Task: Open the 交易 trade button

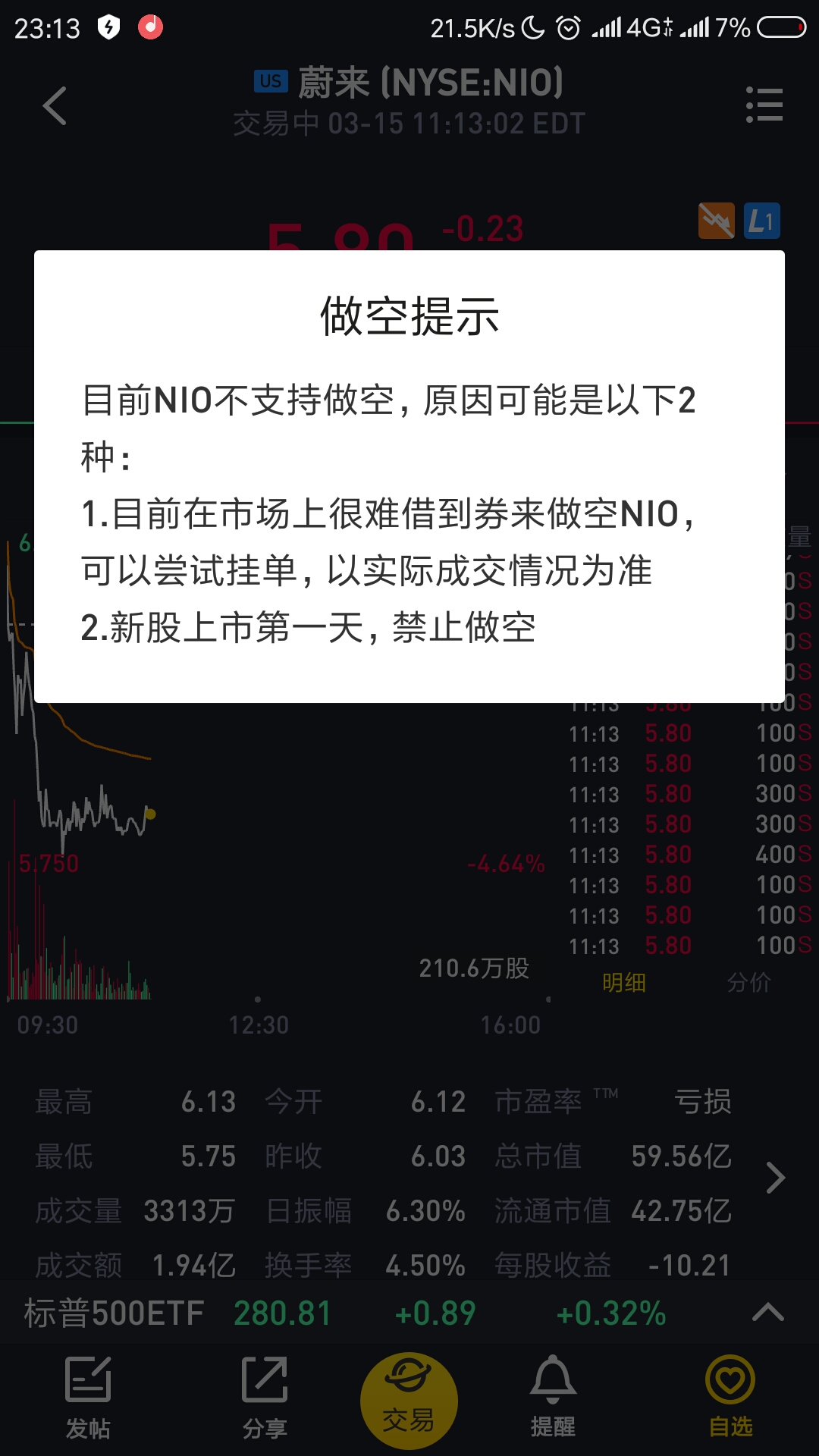Action: click(x=409, y=1401)
